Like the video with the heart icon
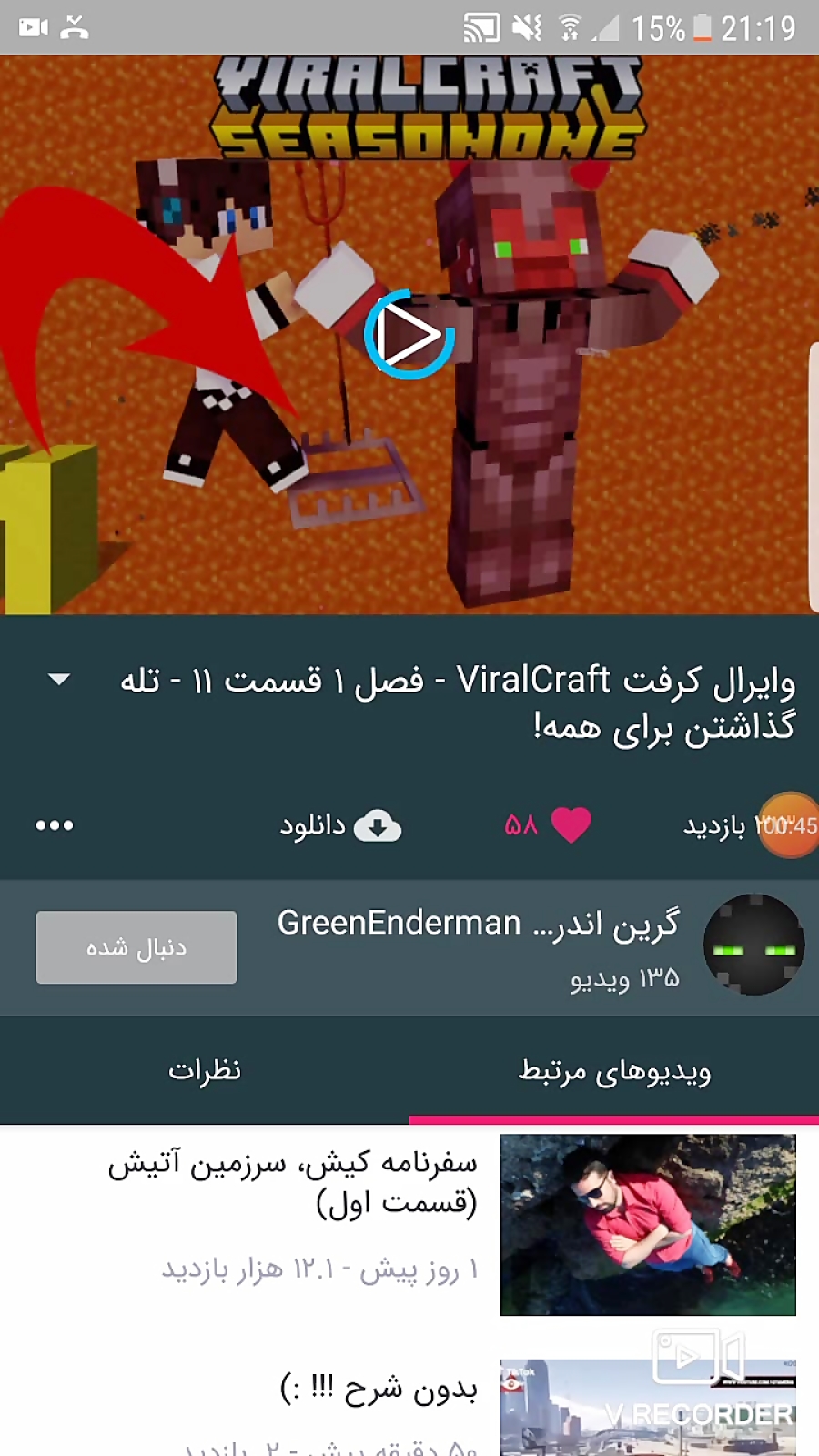 click(x=571, y=825)
